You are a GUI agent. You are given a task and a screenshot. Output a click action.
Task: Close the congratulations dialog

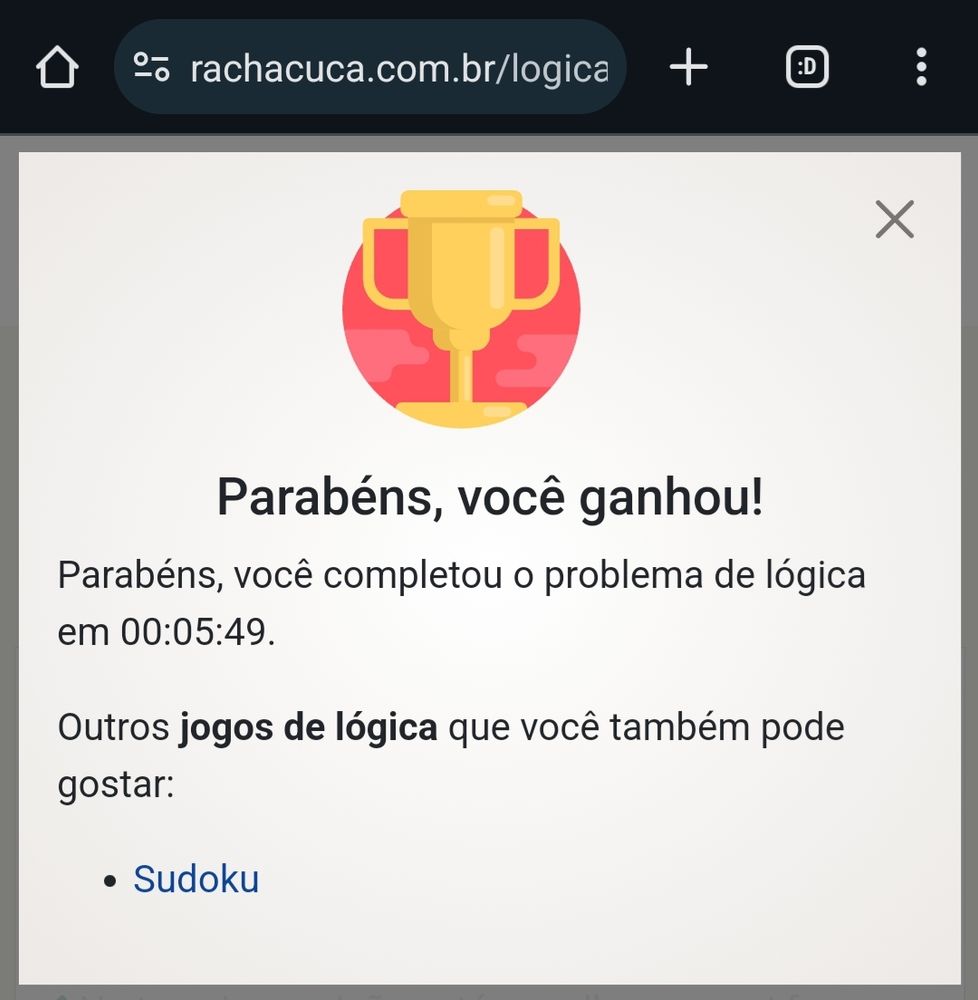pos(894,219)
